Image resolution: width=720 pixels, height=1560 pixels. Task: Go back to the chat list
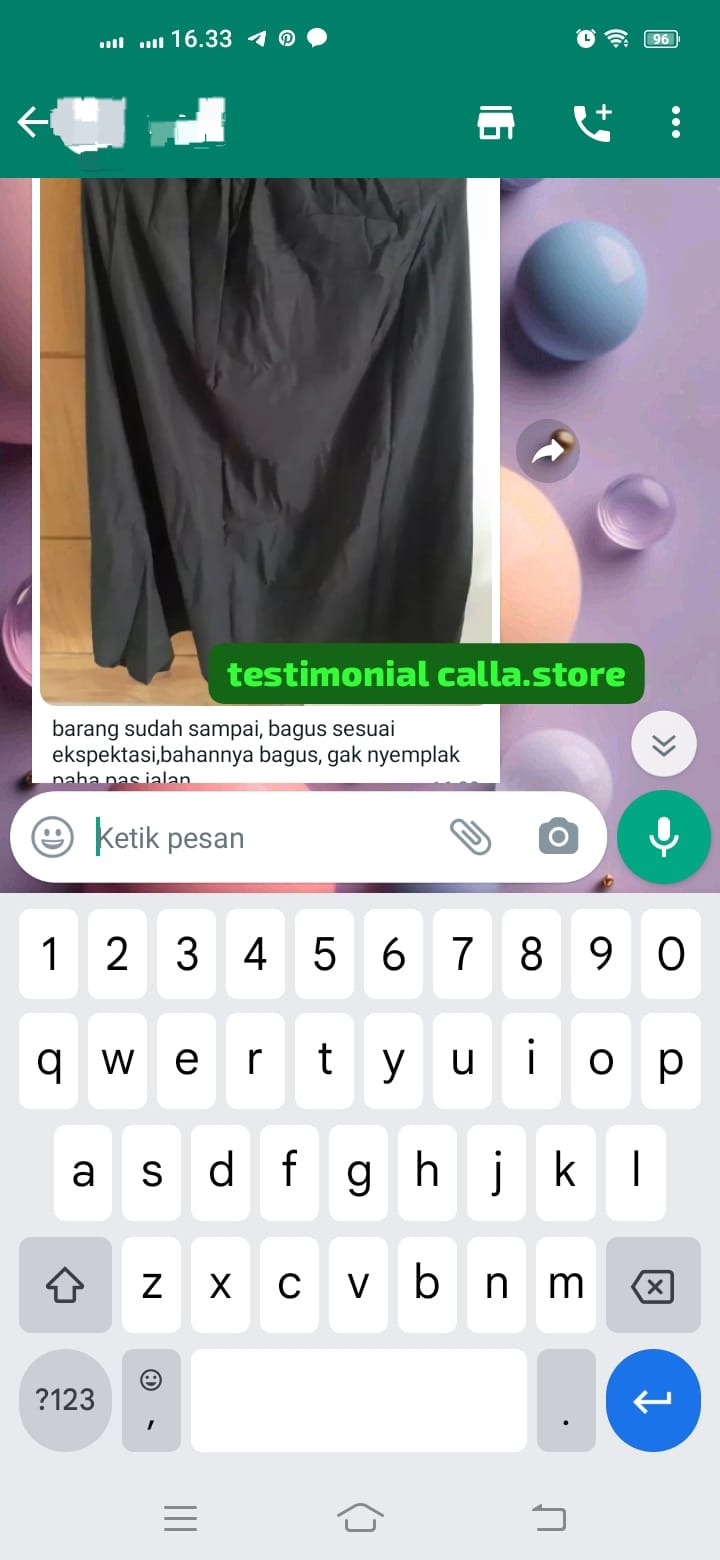(33, 123)
